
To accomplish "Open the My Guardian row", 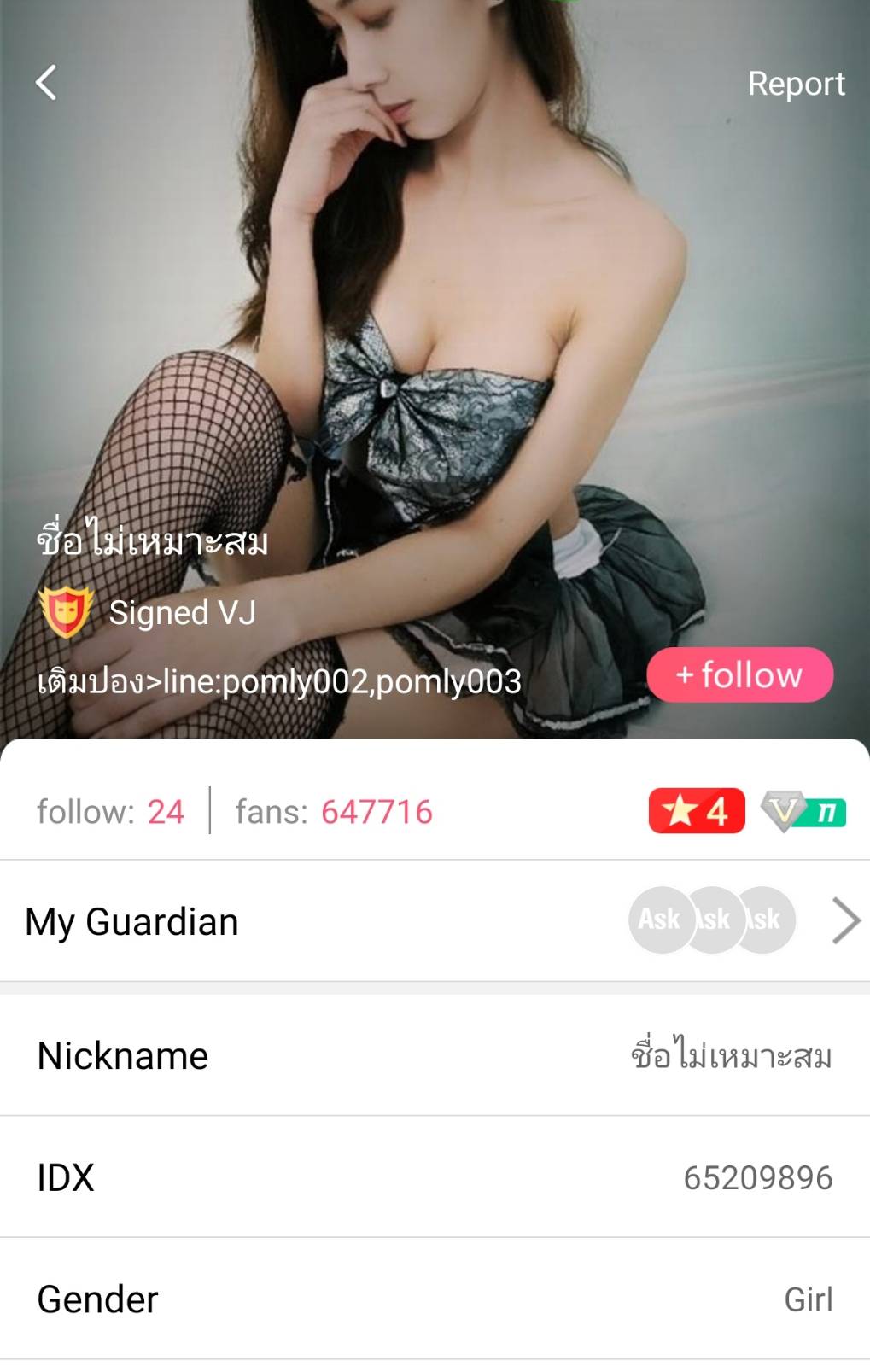I will [435, 921].
